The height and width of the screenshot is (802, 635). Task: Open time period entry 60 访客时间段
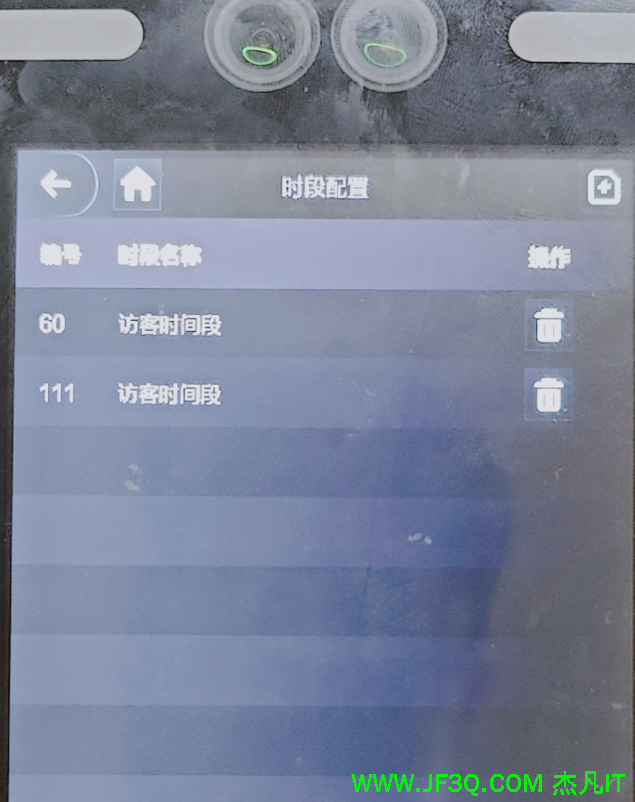169,325
